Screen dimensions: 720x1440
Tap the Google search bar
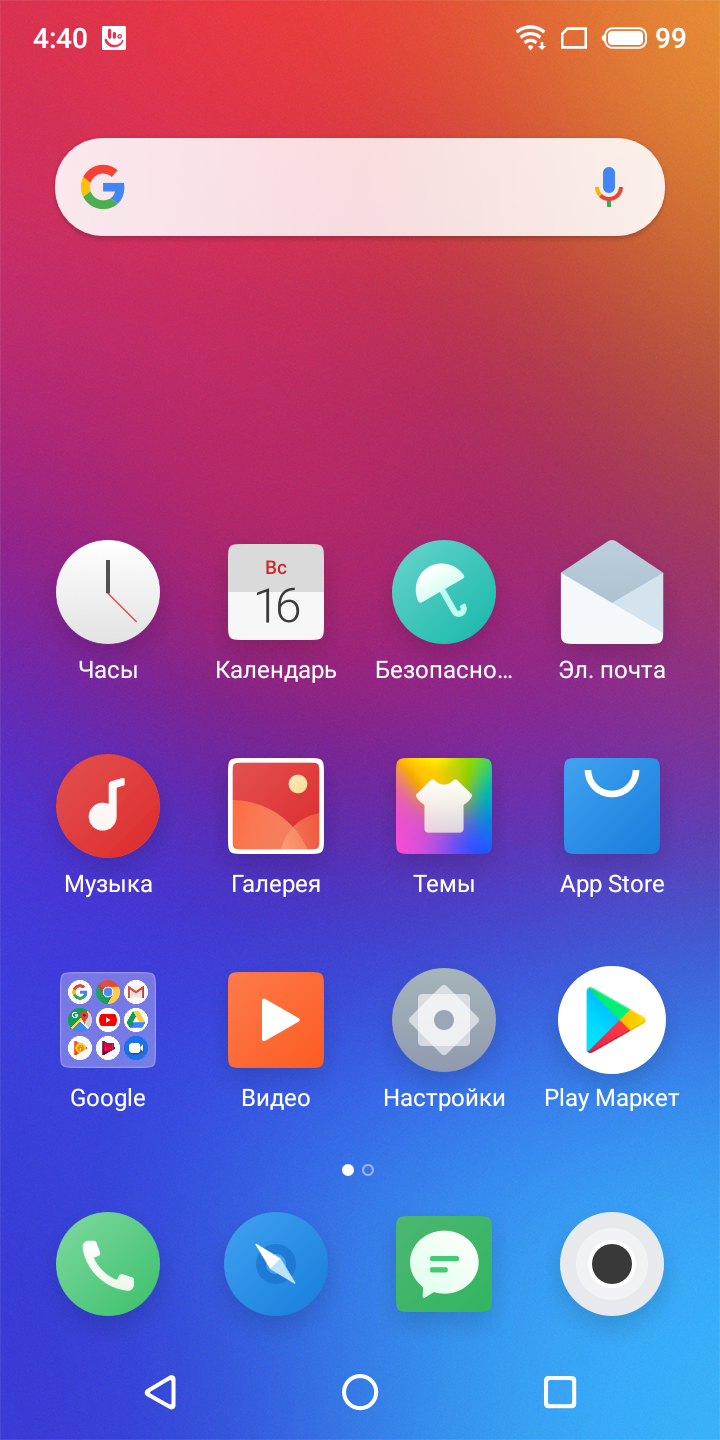coord(340,187)
